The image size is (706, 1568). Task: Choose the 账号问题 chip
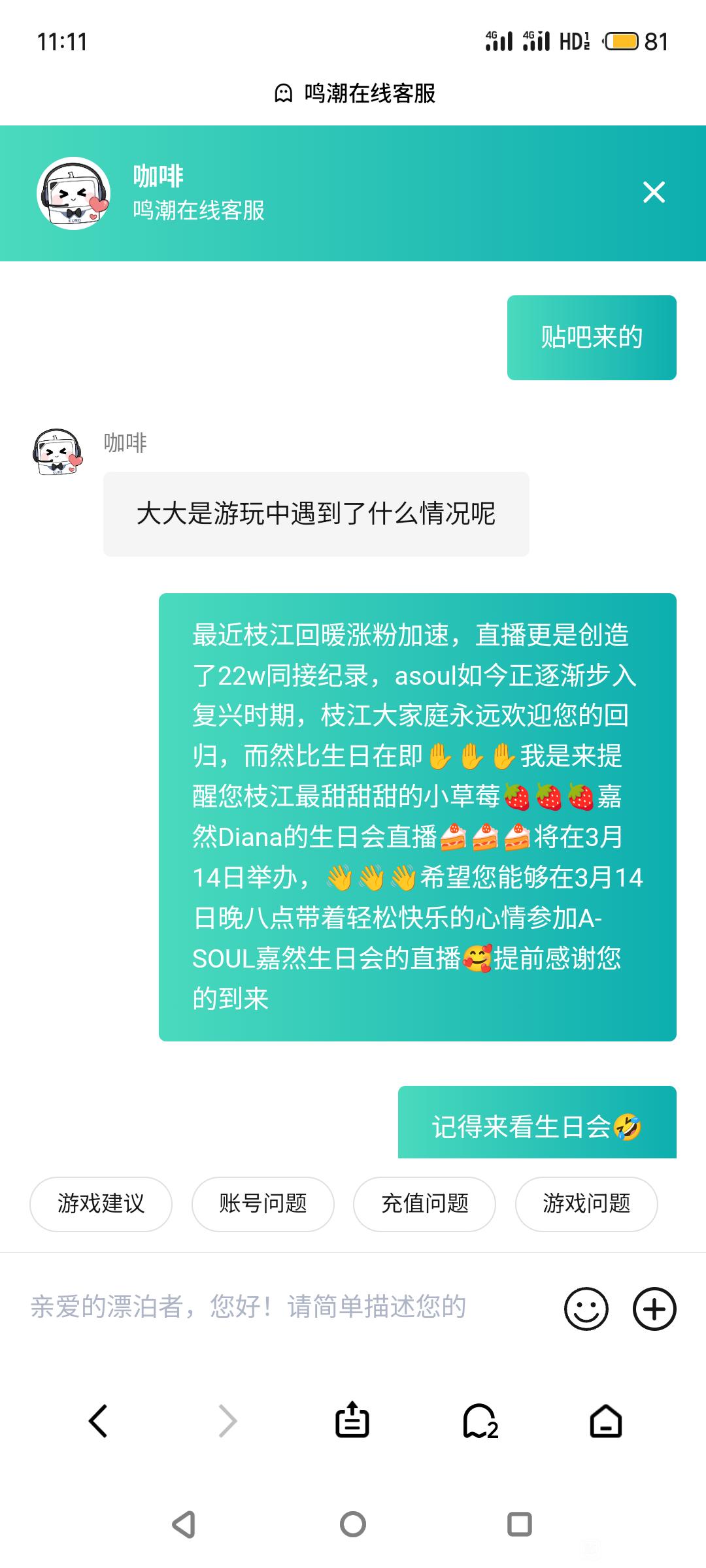[263, 1203]
